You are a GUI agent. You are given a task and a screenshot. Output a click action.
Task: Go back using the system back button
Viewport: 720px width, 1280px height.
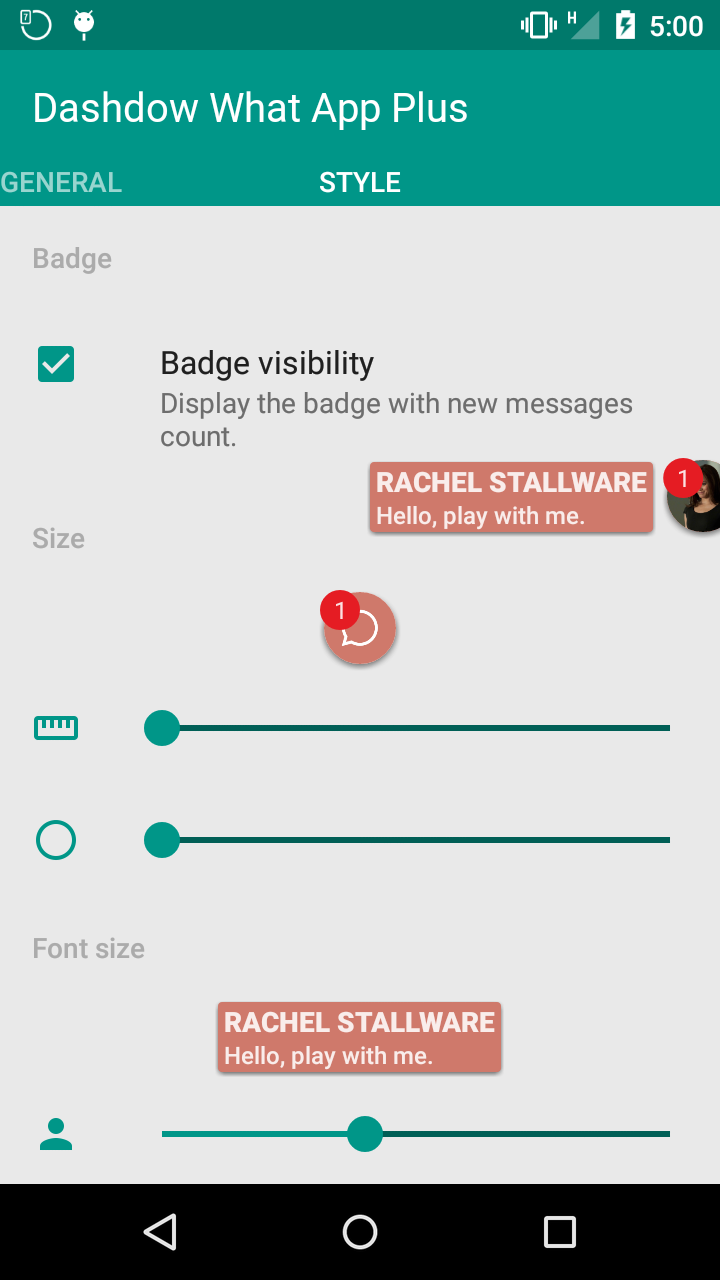click(x=160, y=1232)
